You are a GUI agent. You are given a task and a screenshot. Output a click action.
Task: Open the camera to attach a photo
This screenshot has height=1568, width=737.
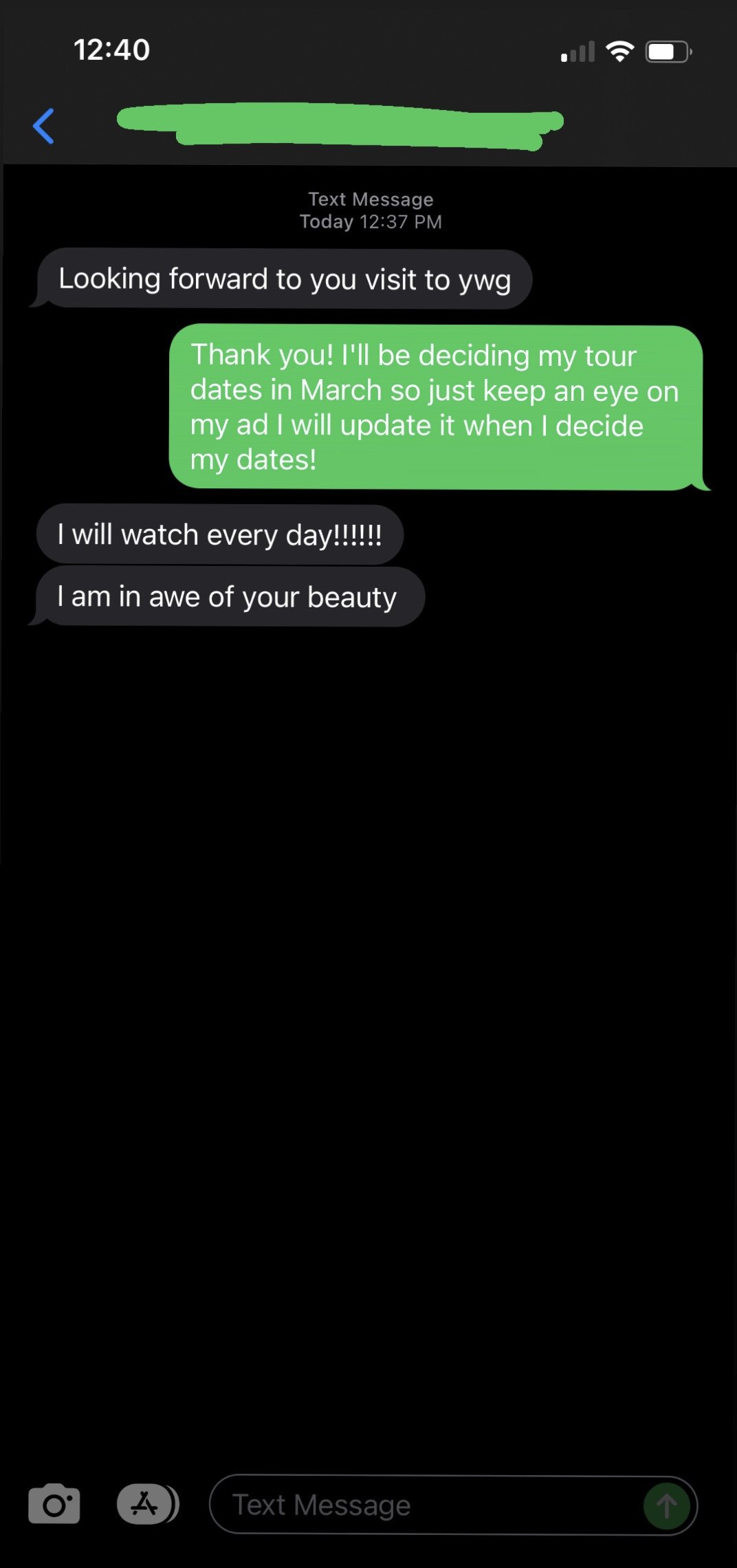click(x=54, y=1504)
